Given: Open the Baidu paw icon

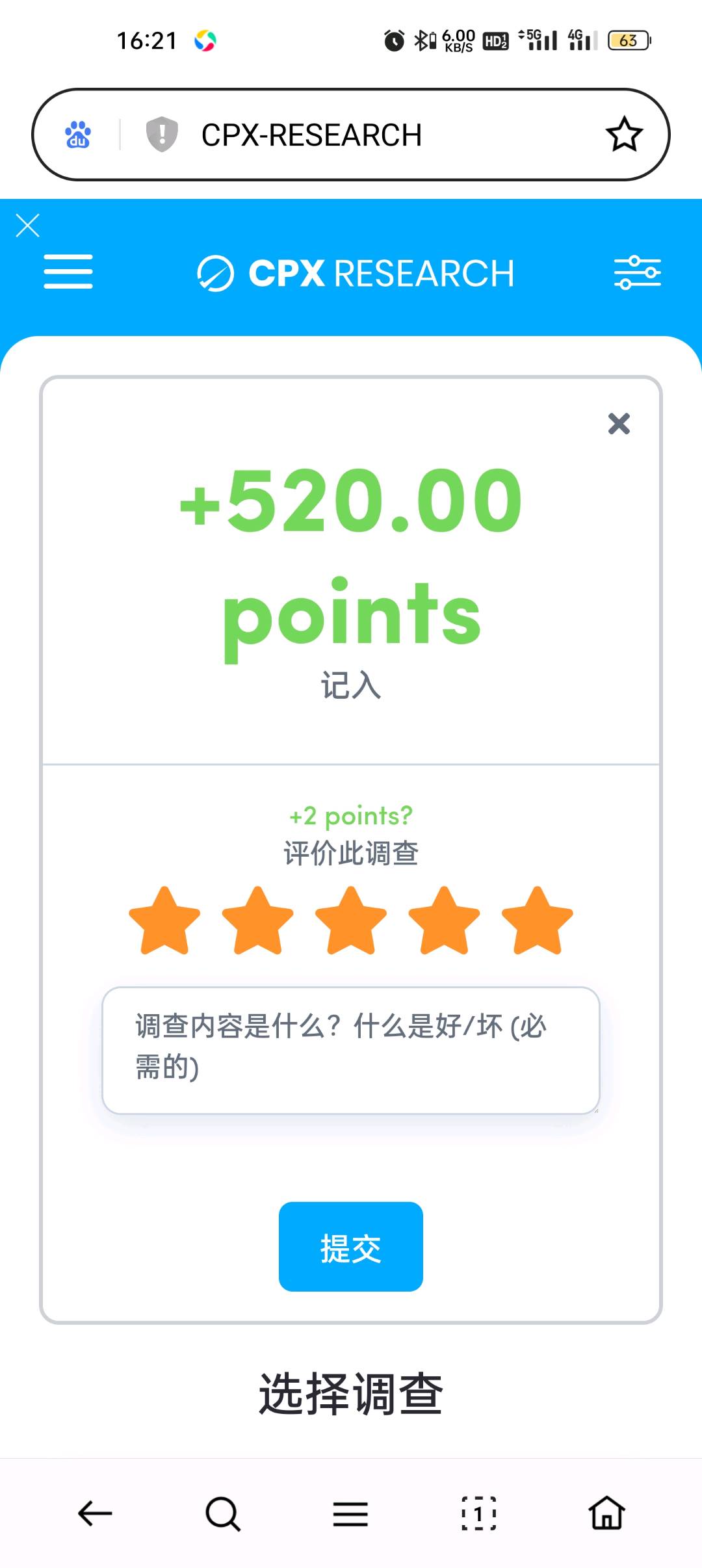Looking at the screenshot, I should tap(78, 135).
